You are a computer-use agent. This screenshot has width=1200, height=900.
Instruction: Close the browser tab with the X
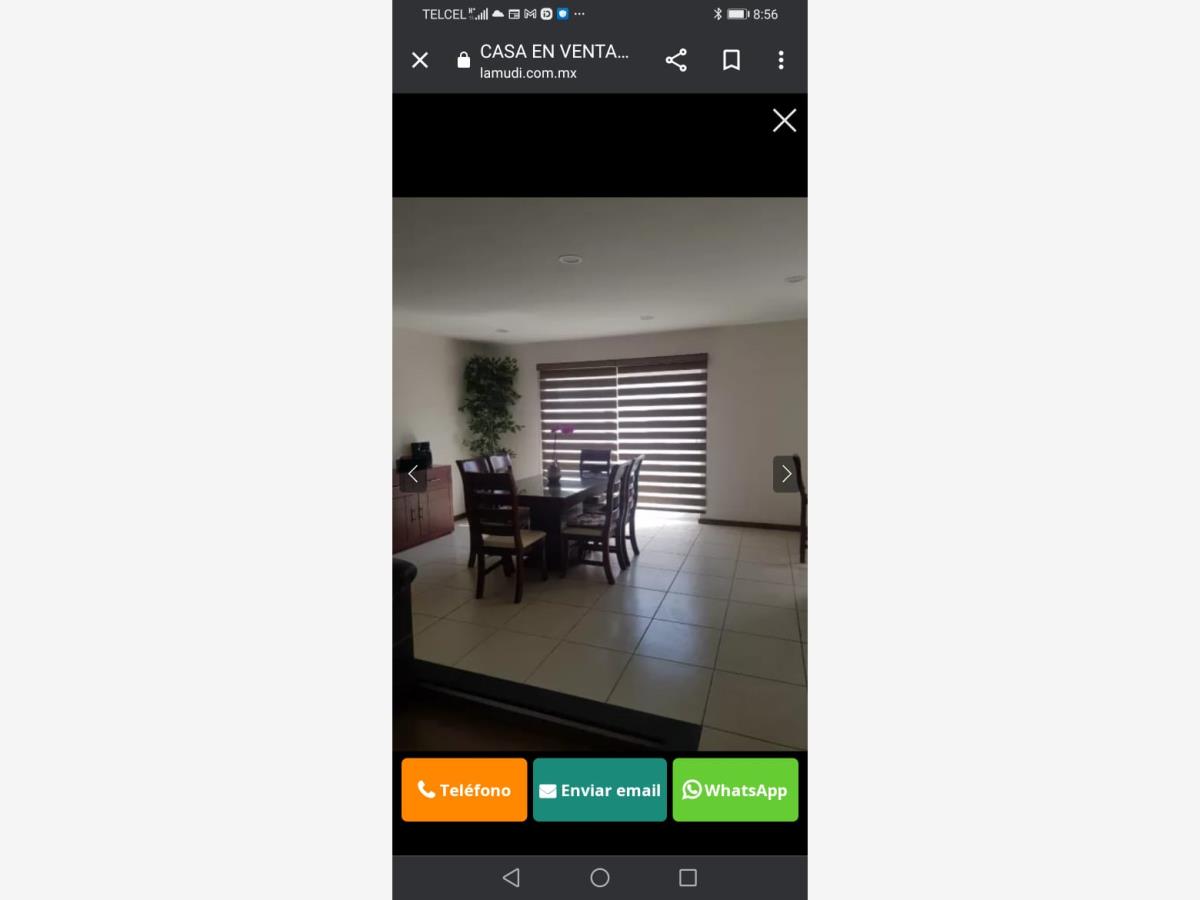pos(420,60)
